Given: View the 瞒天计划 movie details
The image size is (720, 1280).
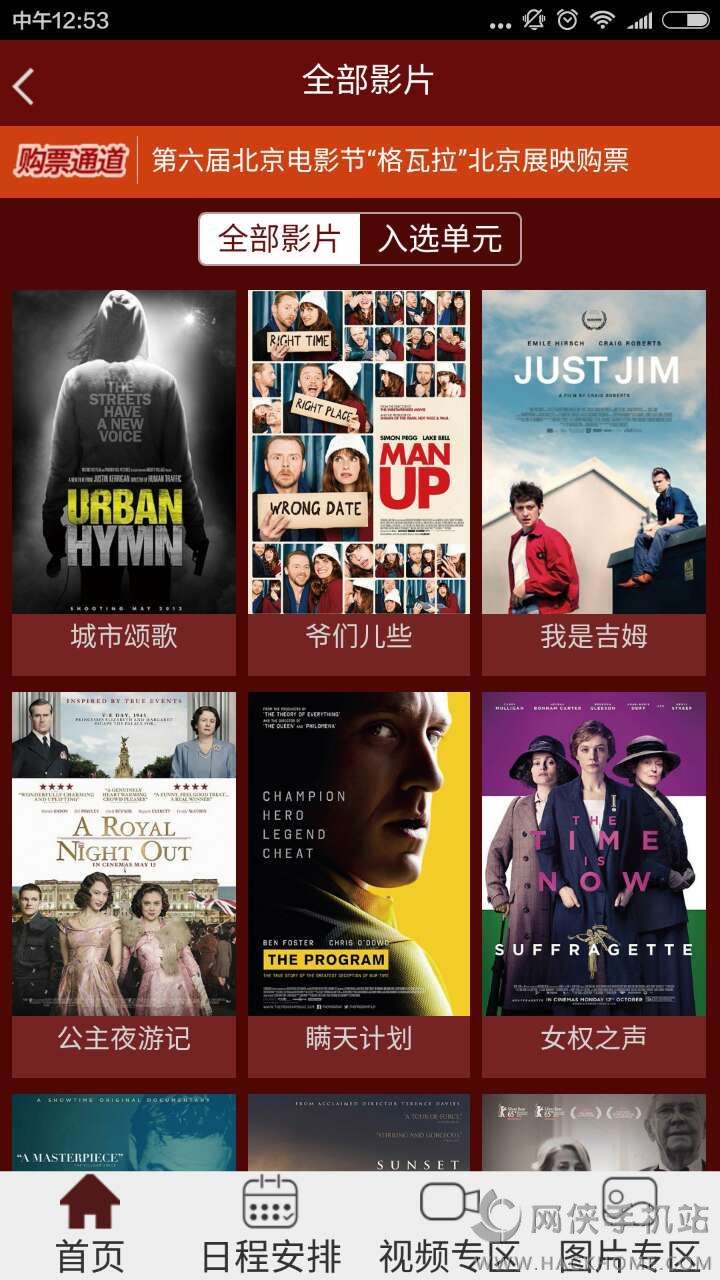Looking at the screenshot, I should [x=359, y=880].
